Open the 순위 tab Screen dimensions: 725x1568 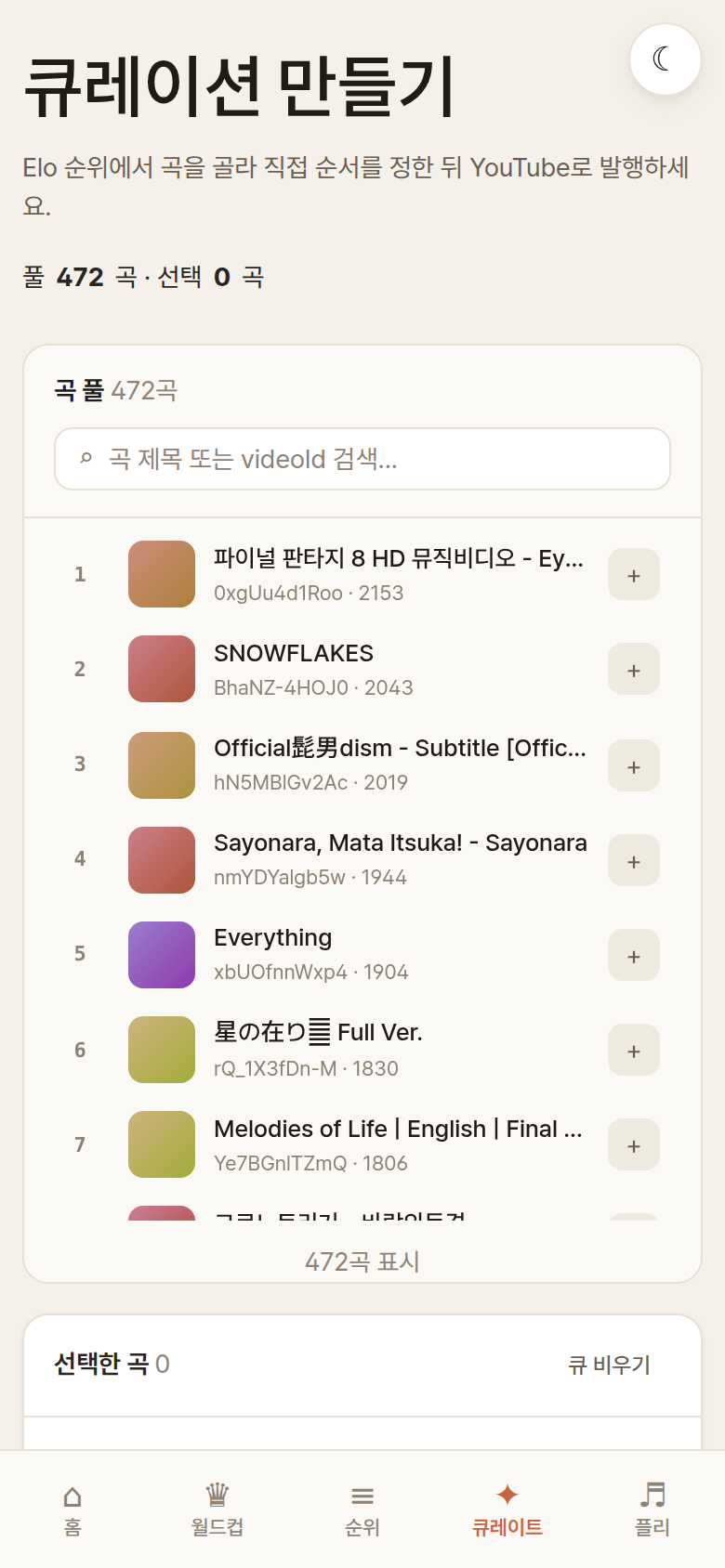click(x=362, y=1509)
